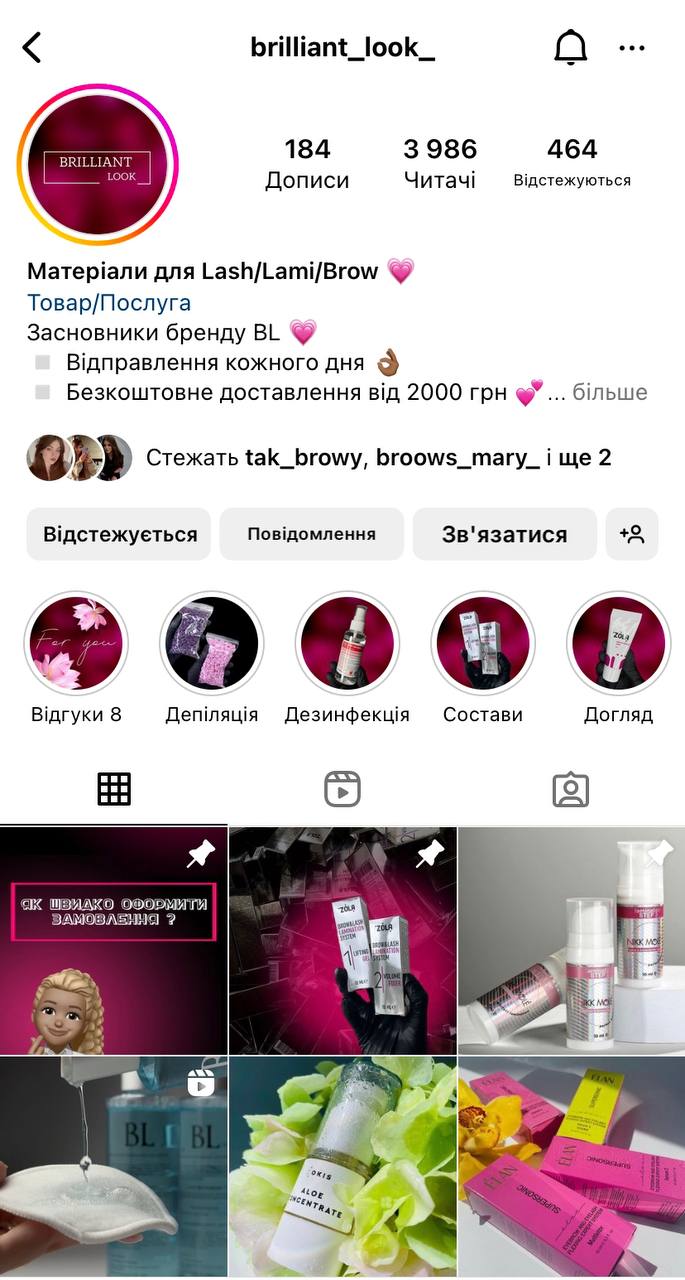685x1280 pixels.
Task: Tap the Зв'язатися contact button
Action: click(505, 534)
